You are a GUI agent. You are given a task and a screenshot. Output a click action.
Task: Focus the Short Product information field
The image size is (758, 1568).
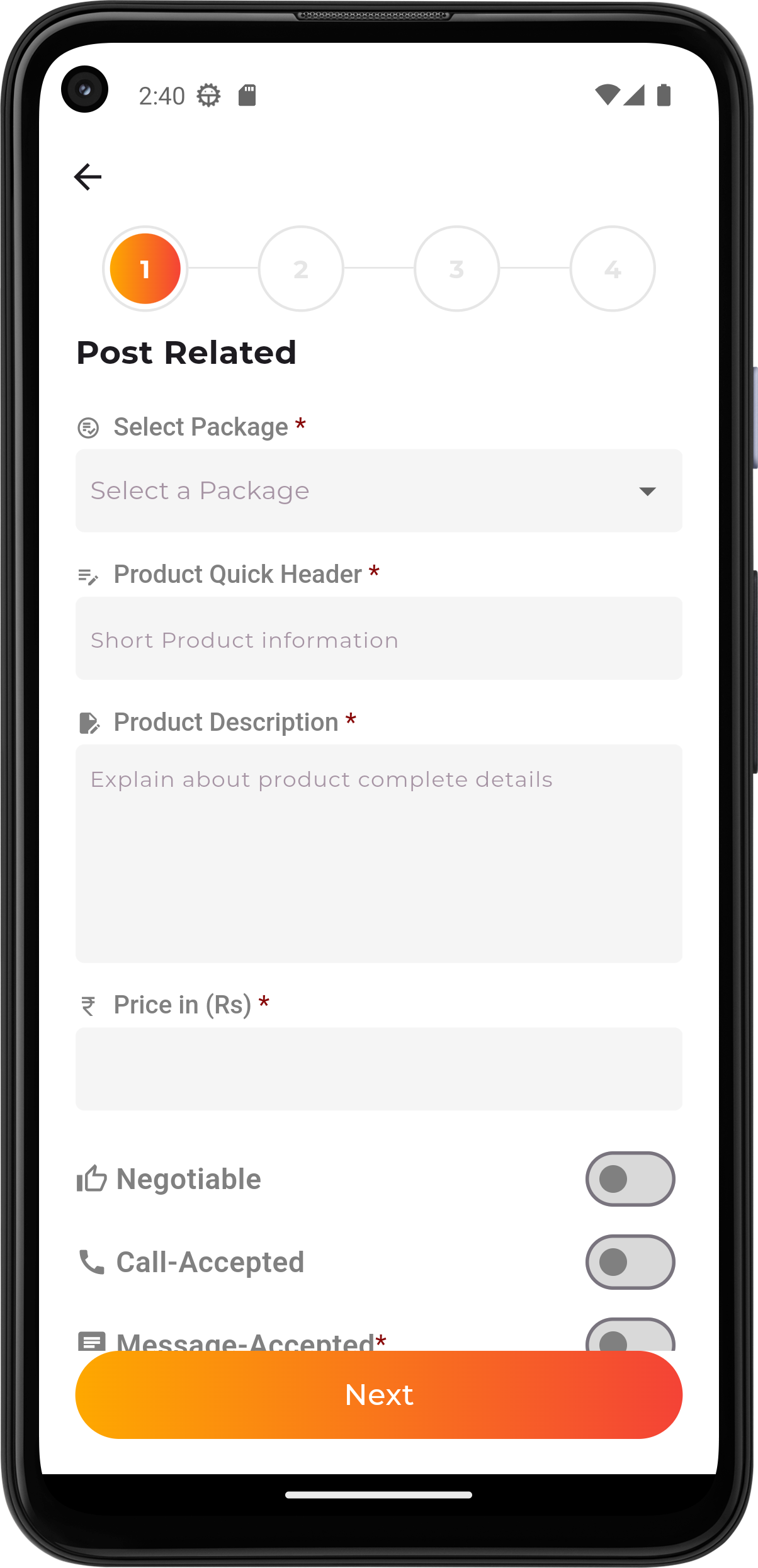click(x=378, y=639)
